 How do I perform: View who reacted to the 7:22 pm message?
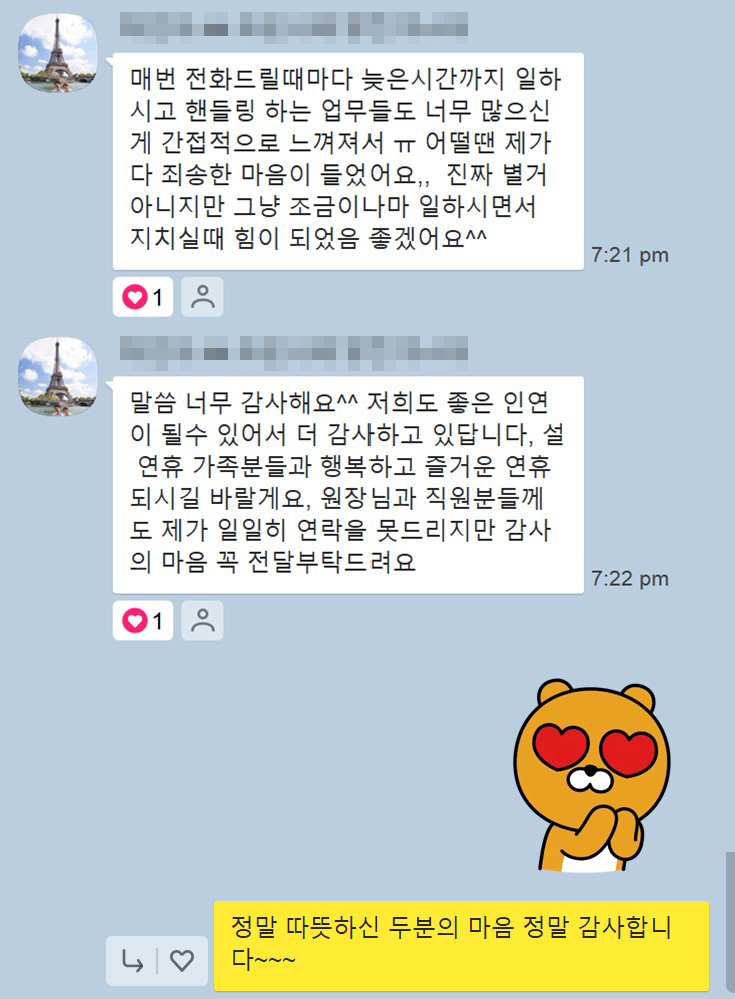click(x=203, y=621)
